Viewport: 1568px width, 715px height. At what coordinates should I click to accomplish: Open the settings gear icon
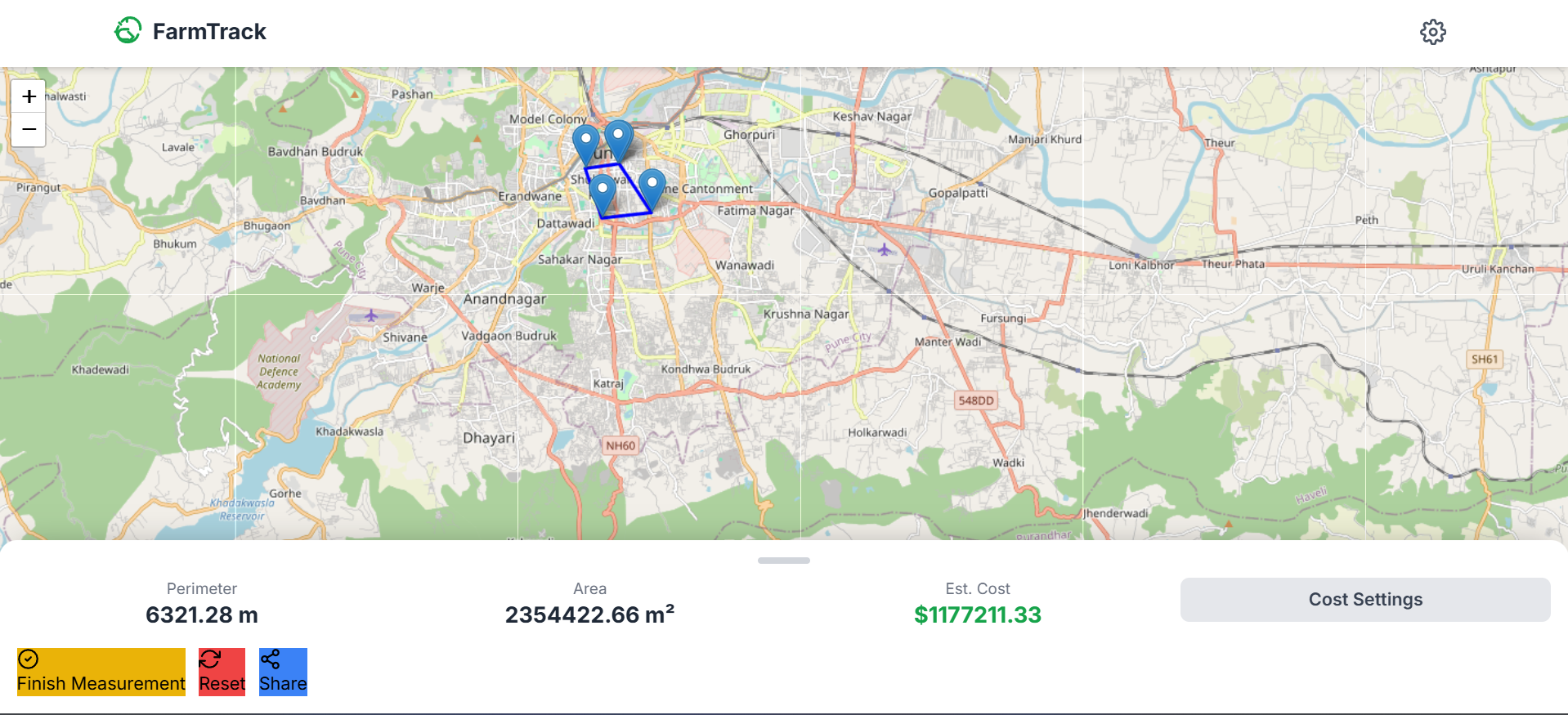(x=1432, y=32)
